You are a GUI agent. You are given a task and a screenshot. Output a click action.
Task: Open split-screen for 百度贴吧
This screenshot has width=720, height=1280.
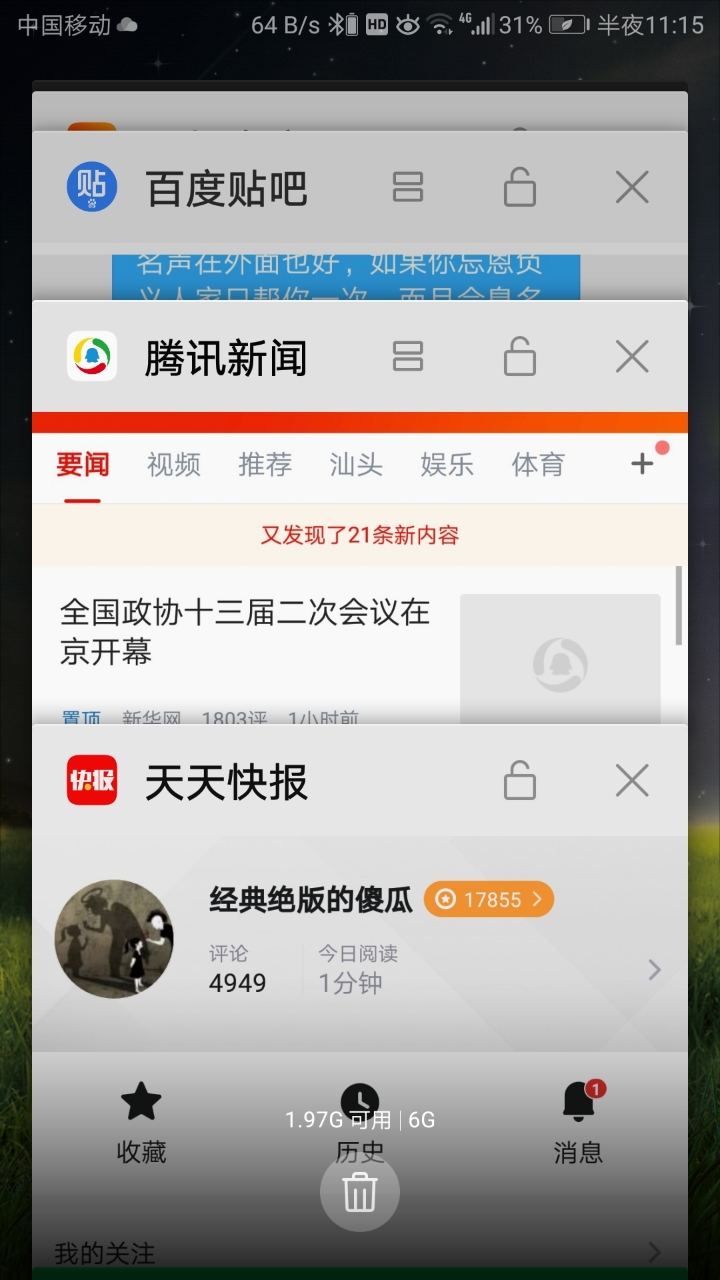(408, 187)
